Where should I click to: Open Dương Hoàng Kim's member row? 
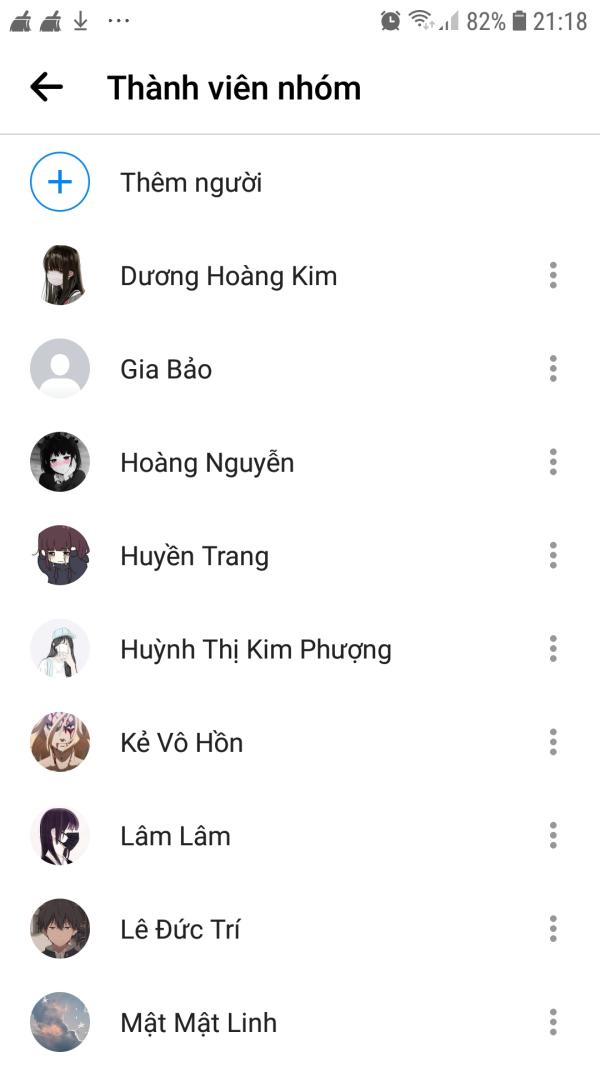228,276
